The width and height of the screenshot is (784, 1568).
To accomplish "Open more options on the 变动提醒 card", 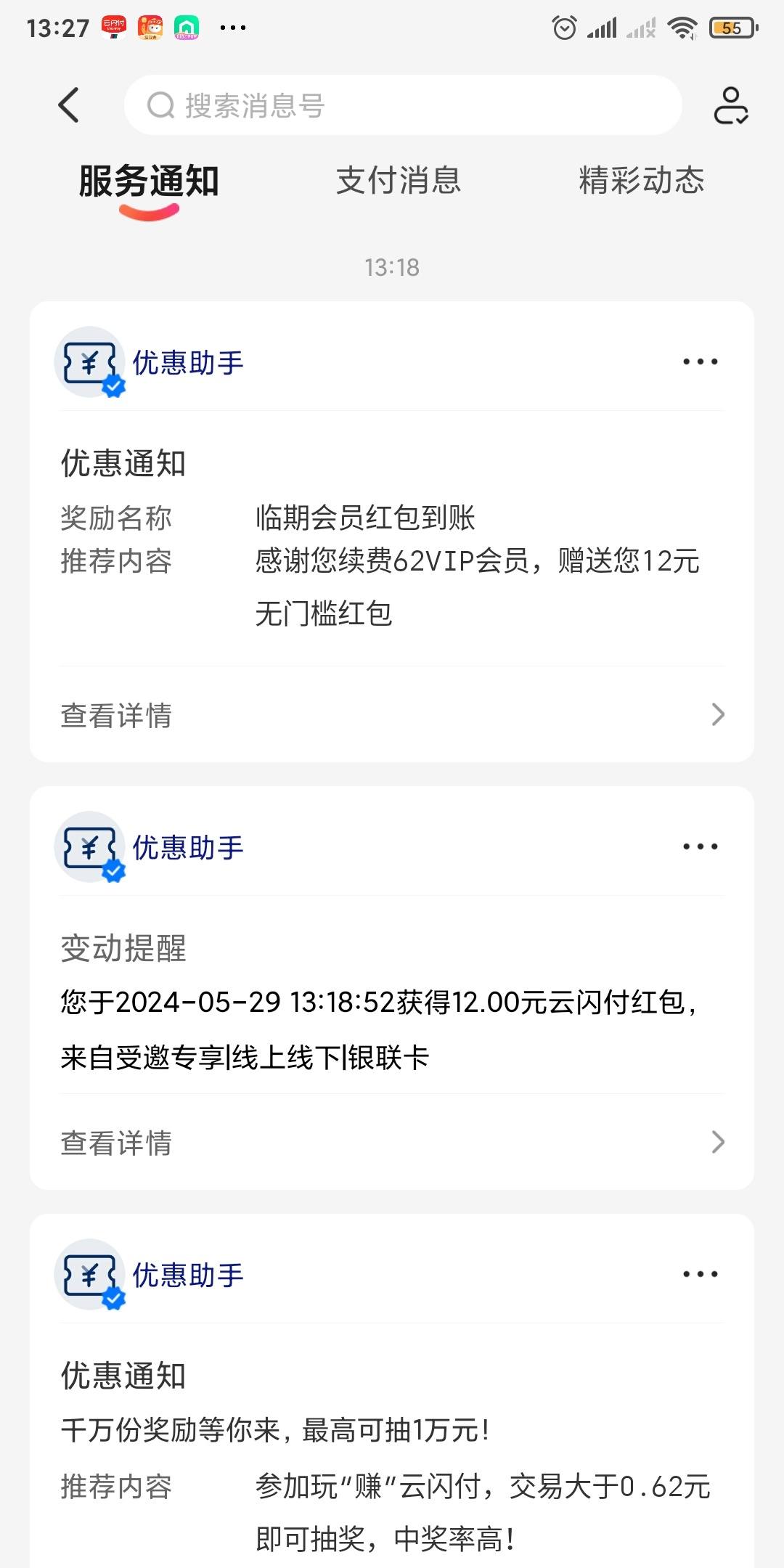I will pyautogui.click(x=700, y=846).
